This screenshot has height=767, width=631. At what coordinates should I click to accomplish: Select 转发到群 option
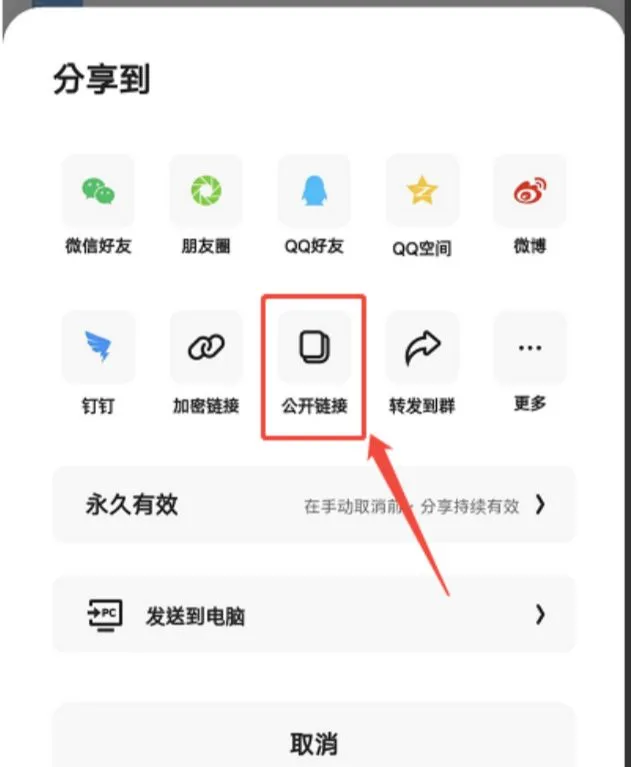pos(422,348)
